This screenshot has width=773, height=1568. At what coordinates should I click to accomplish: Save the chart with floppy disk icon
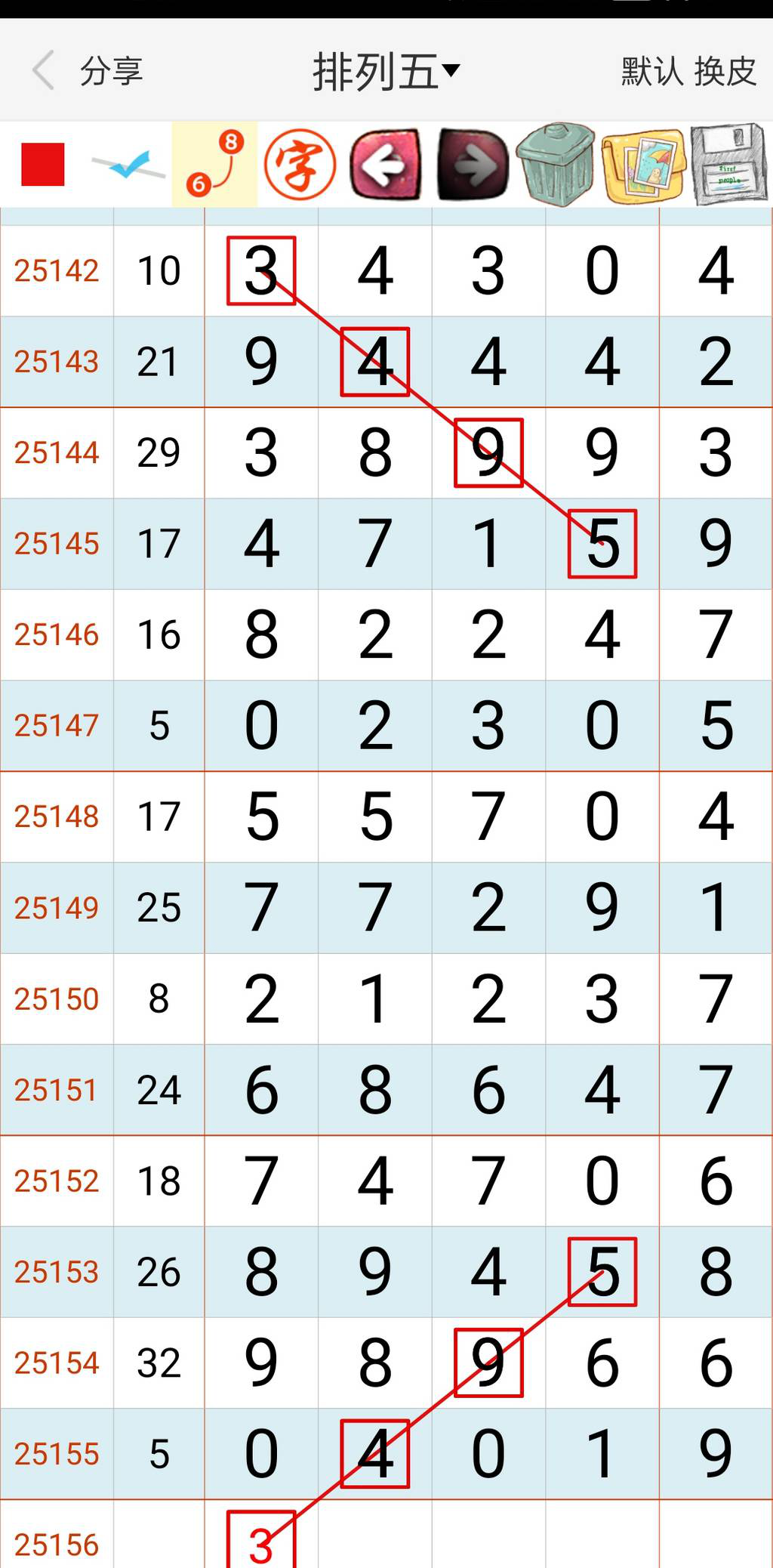point(728,164)
